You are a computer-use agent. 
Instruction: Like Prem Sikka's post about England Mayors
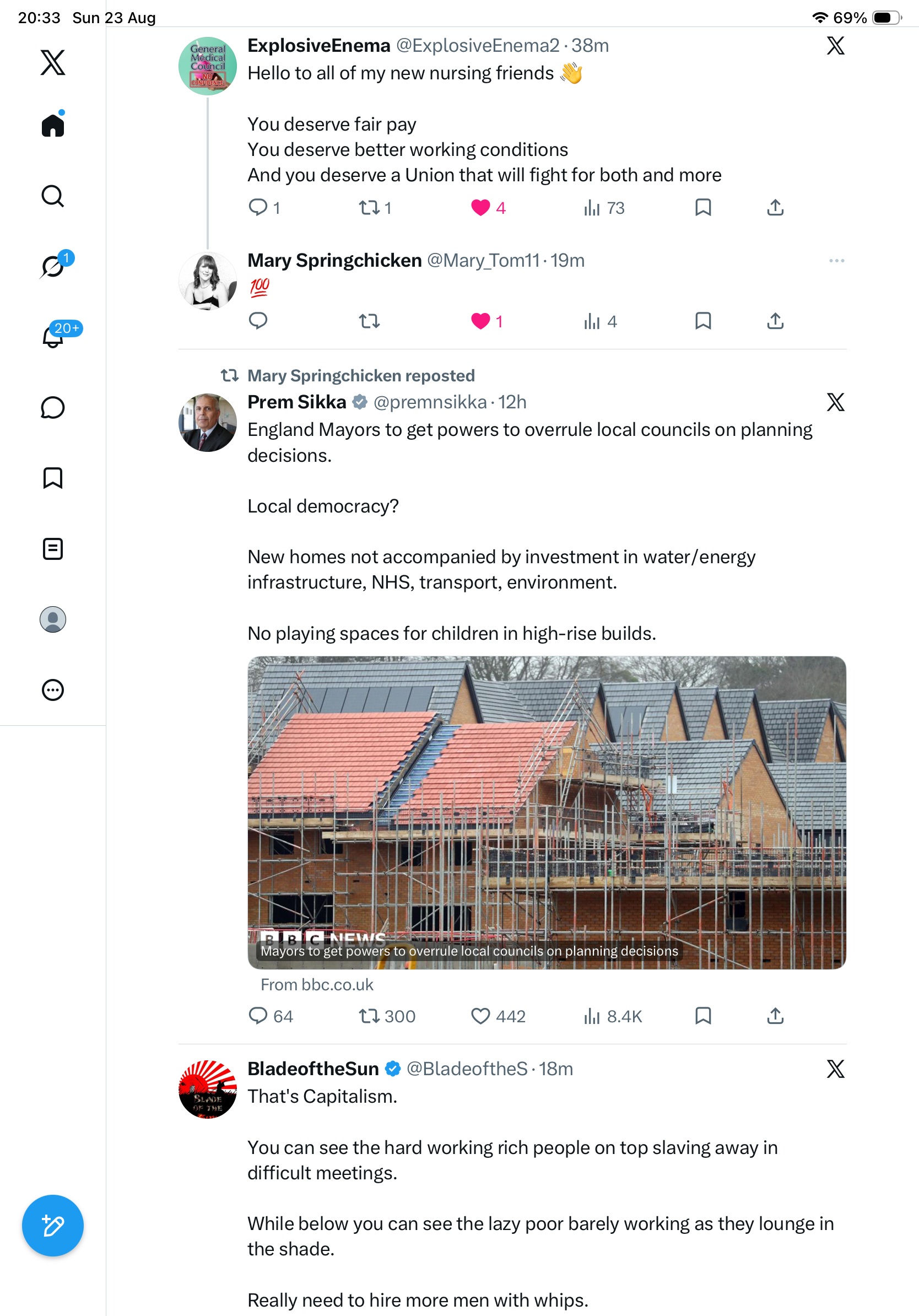point(498,1016)
